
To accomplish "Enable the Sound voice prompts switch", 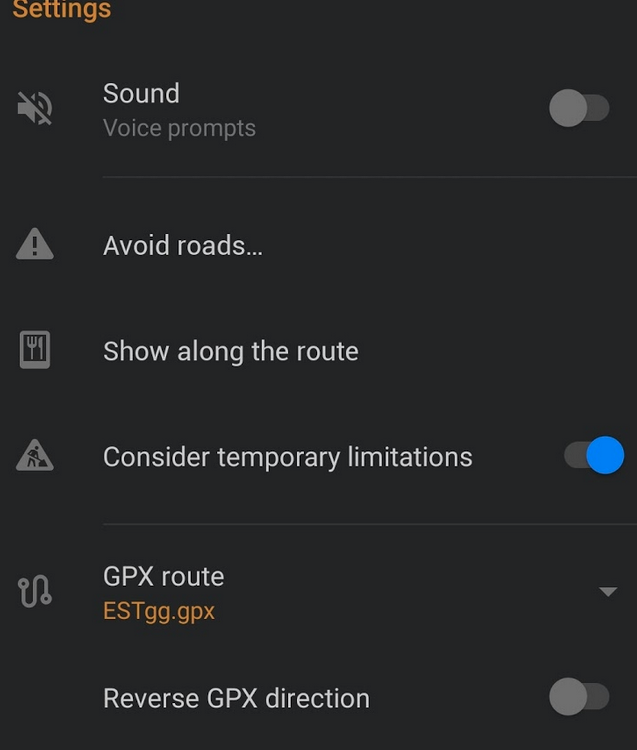I will pyautogui.click(x=579, y=108).
